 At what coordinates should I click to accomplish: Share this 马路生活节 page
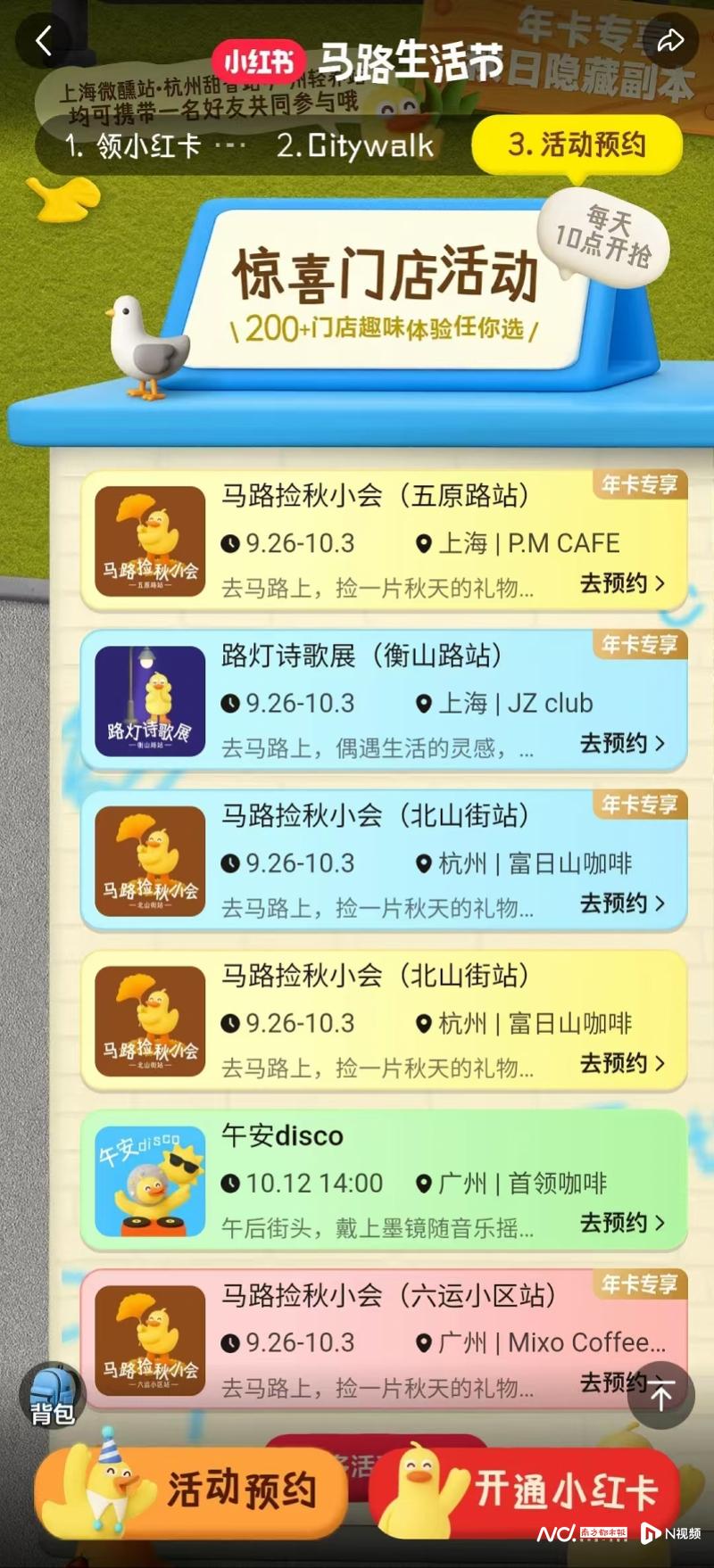point(669,41)
